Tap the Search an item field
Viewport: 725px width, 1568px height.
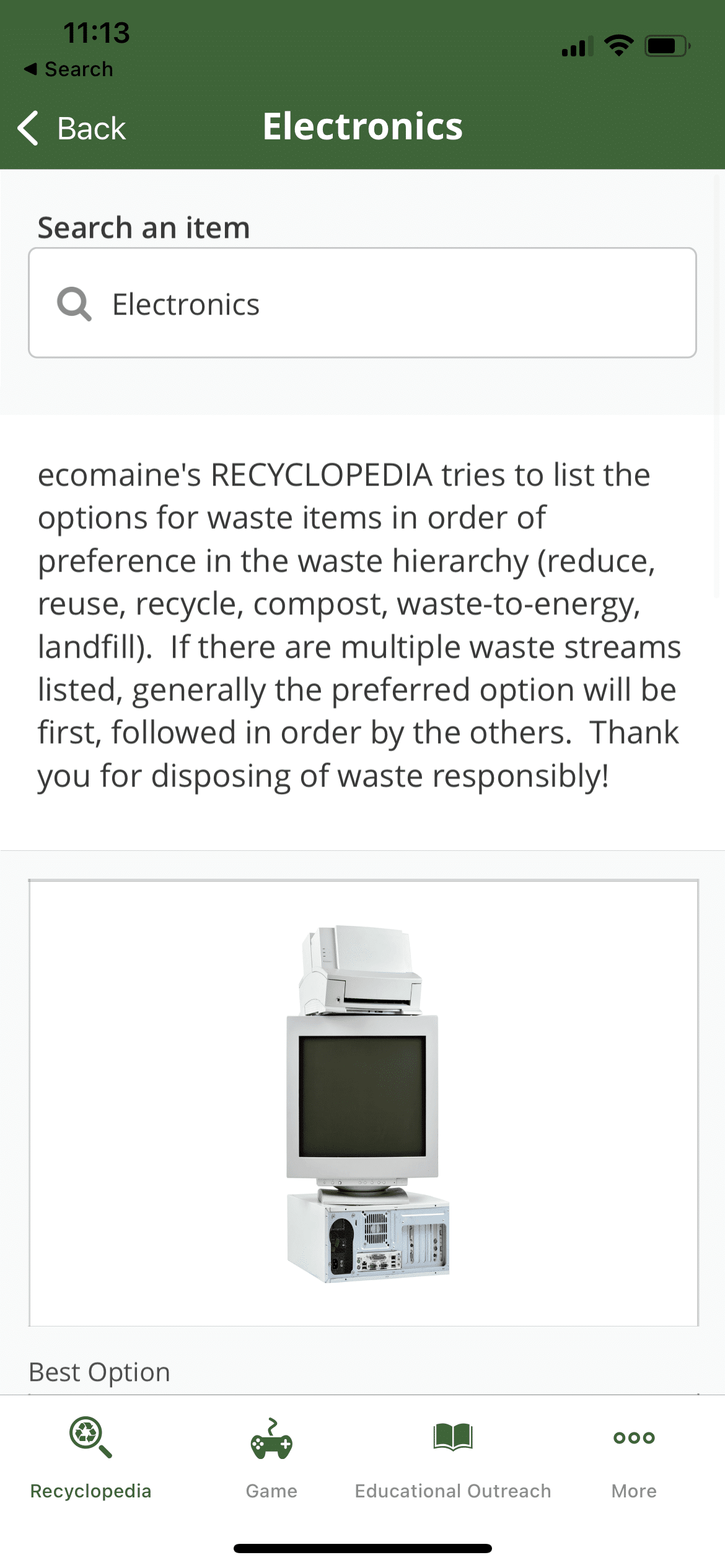point(362,303)
